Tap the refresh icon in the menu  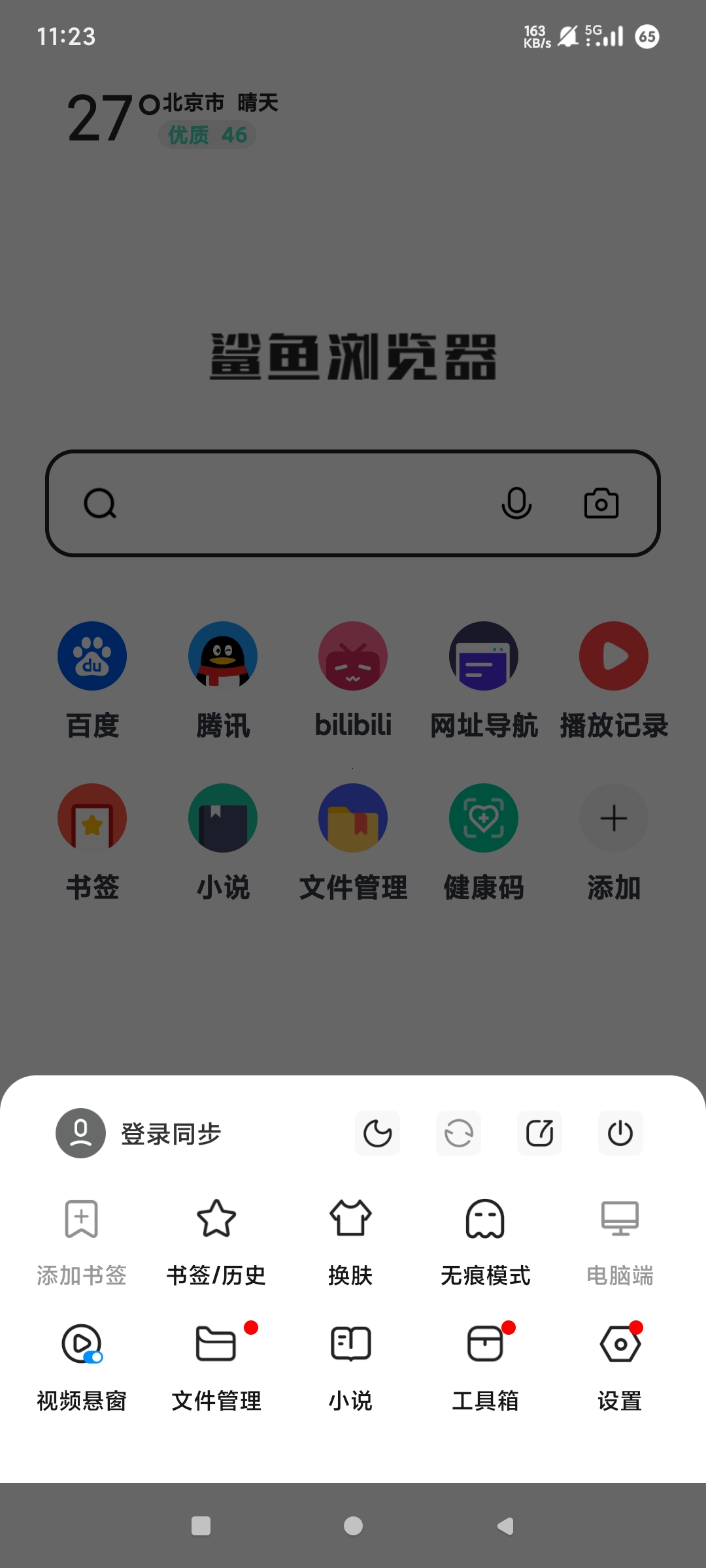[x=458, y=1134]
